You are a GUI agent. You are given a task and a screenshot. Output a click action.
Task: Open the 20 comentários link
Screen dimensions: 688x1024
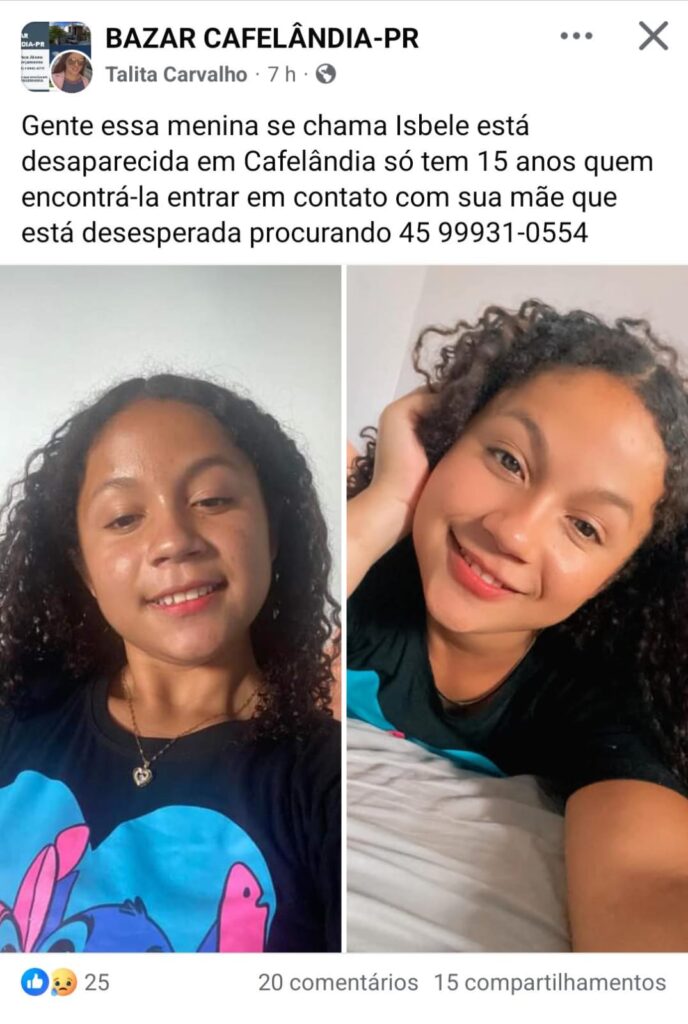pos(338,982)
